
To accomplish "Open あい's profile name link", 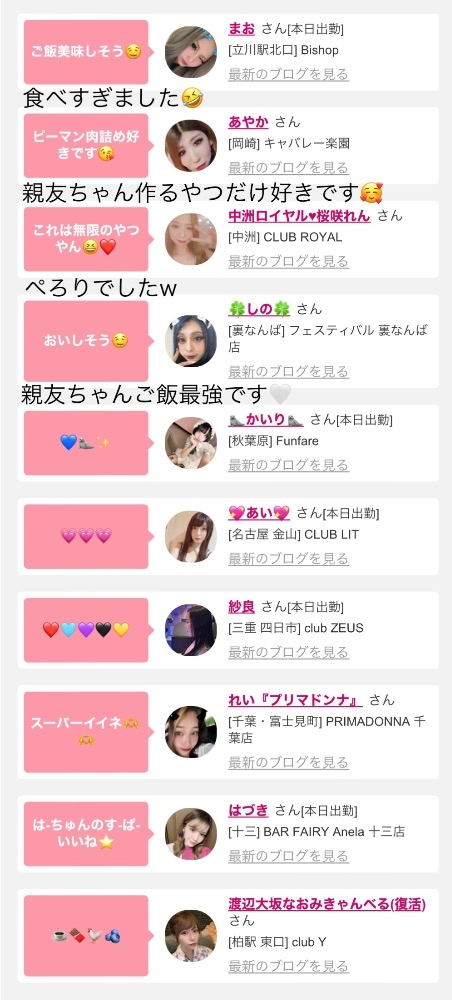I will (x=259, y=513).
